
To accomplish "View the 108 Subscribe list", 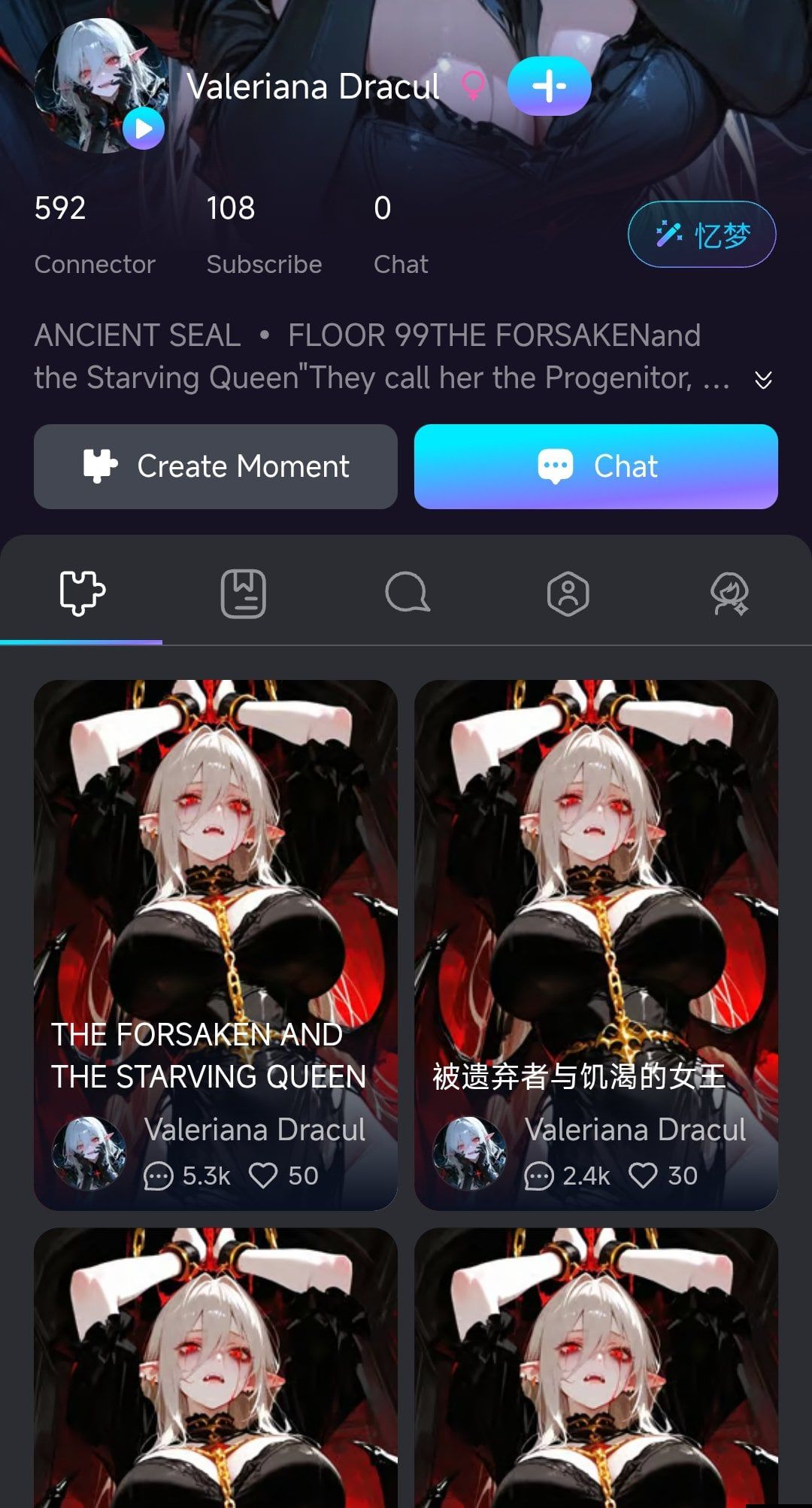I will (264, 235).
